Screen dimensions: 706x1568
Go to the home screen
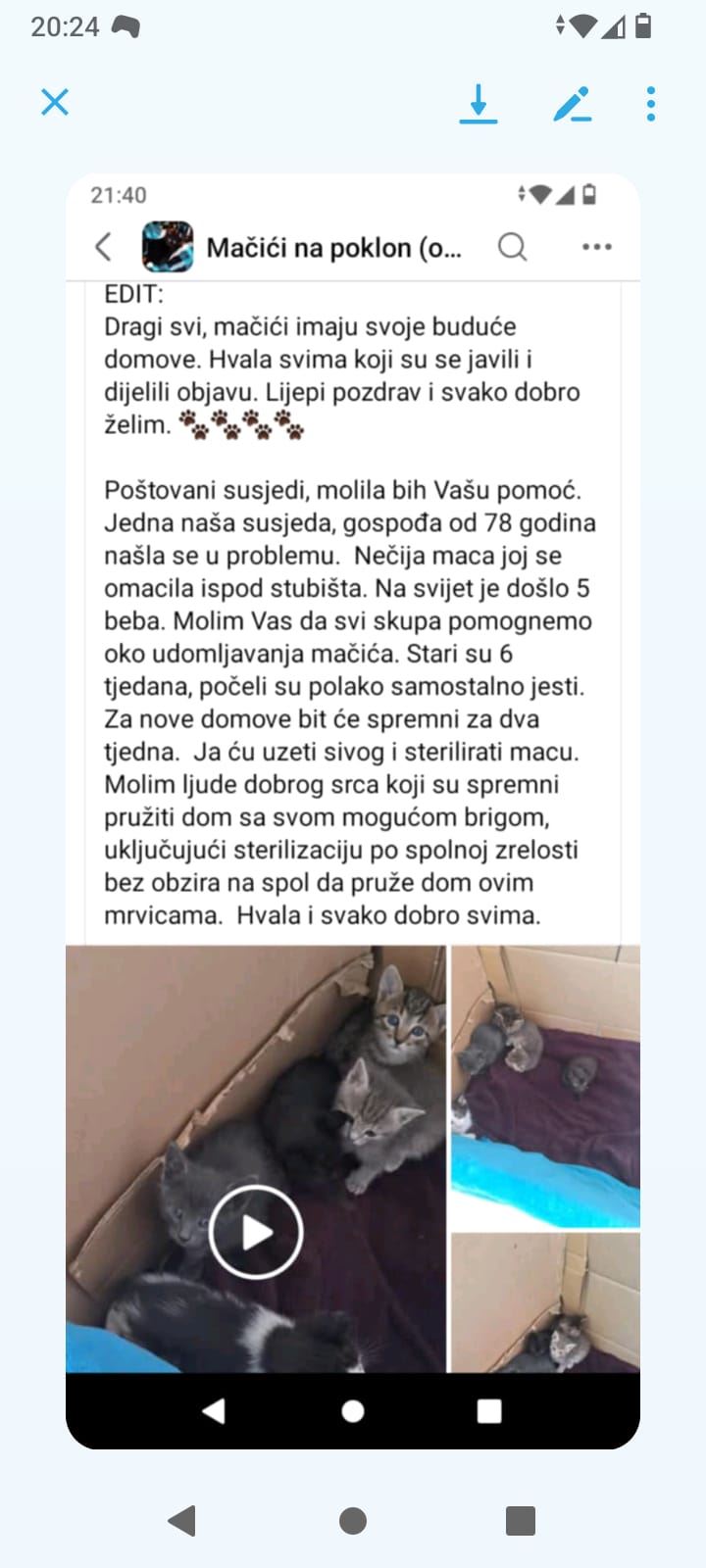(x=353, y=1521)
